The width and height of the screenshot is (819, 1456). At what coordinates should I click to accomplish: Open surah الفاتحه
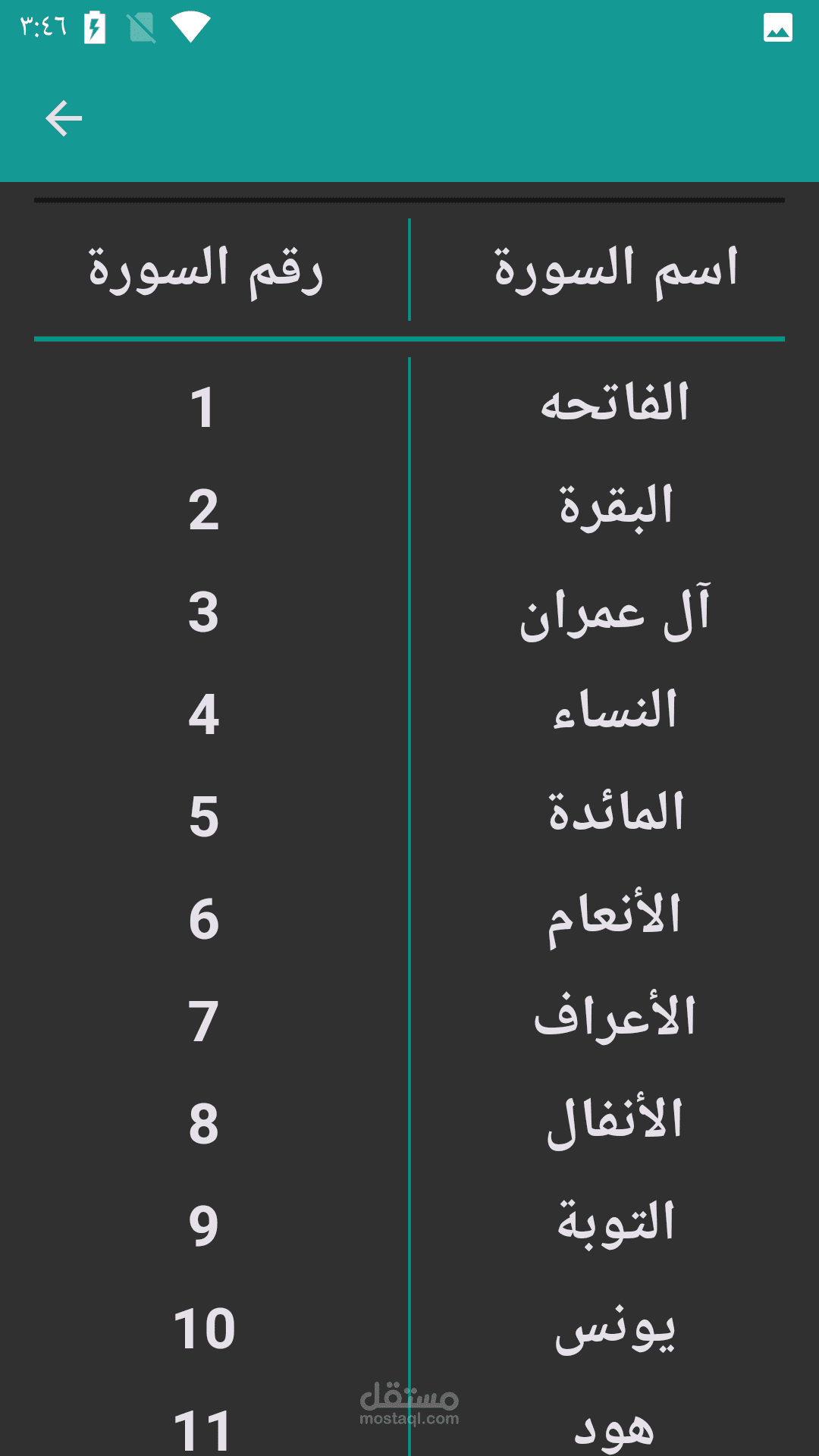point(615,402)
